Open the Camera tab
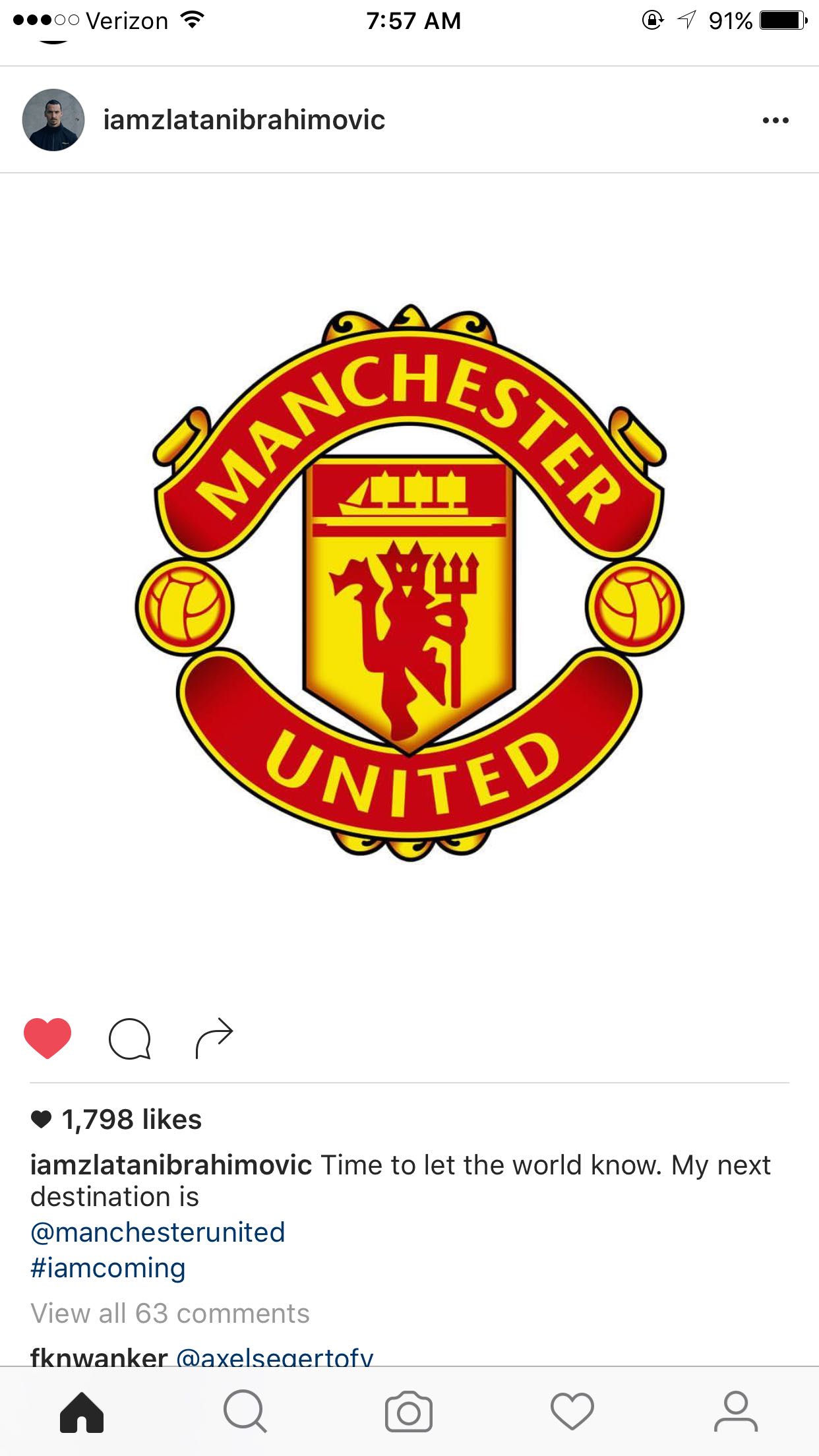 click(x=409, y=1412)
